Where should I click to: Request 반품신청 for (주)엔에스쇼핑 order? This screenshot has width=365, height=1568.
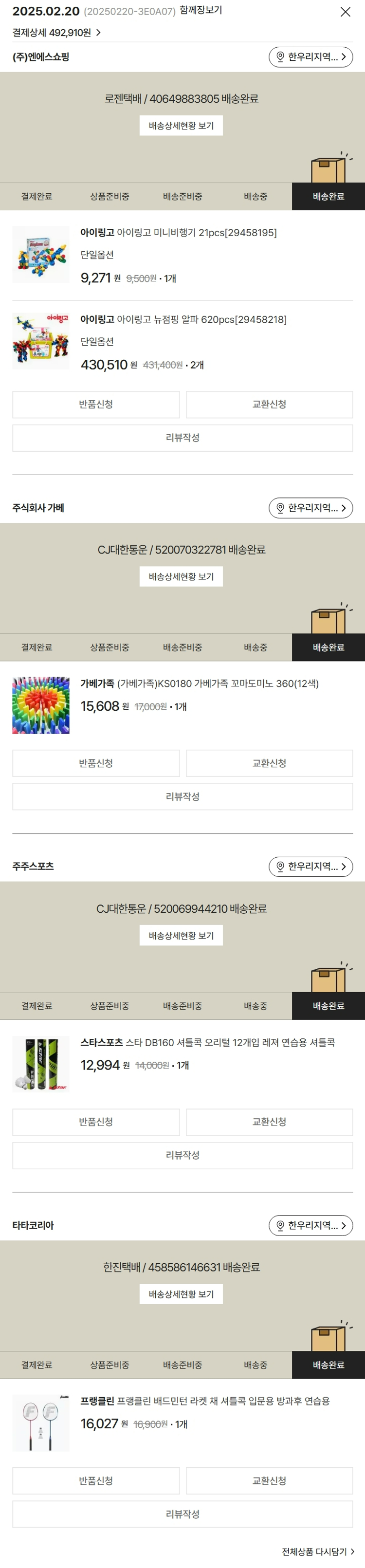(x=95, y=404)
